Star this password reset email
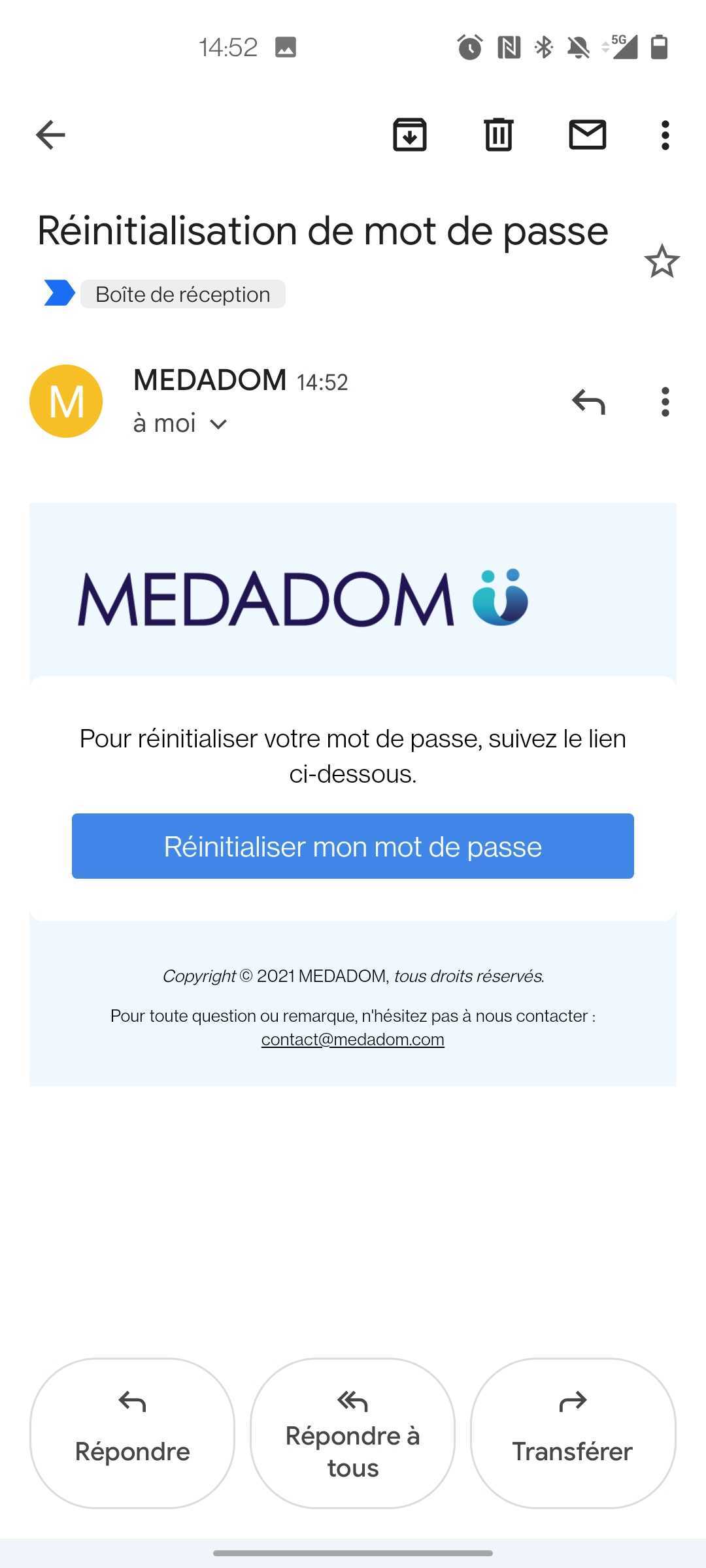This screenshot has width=706, height=1568. pyautogui.click(x=662, y=261)
